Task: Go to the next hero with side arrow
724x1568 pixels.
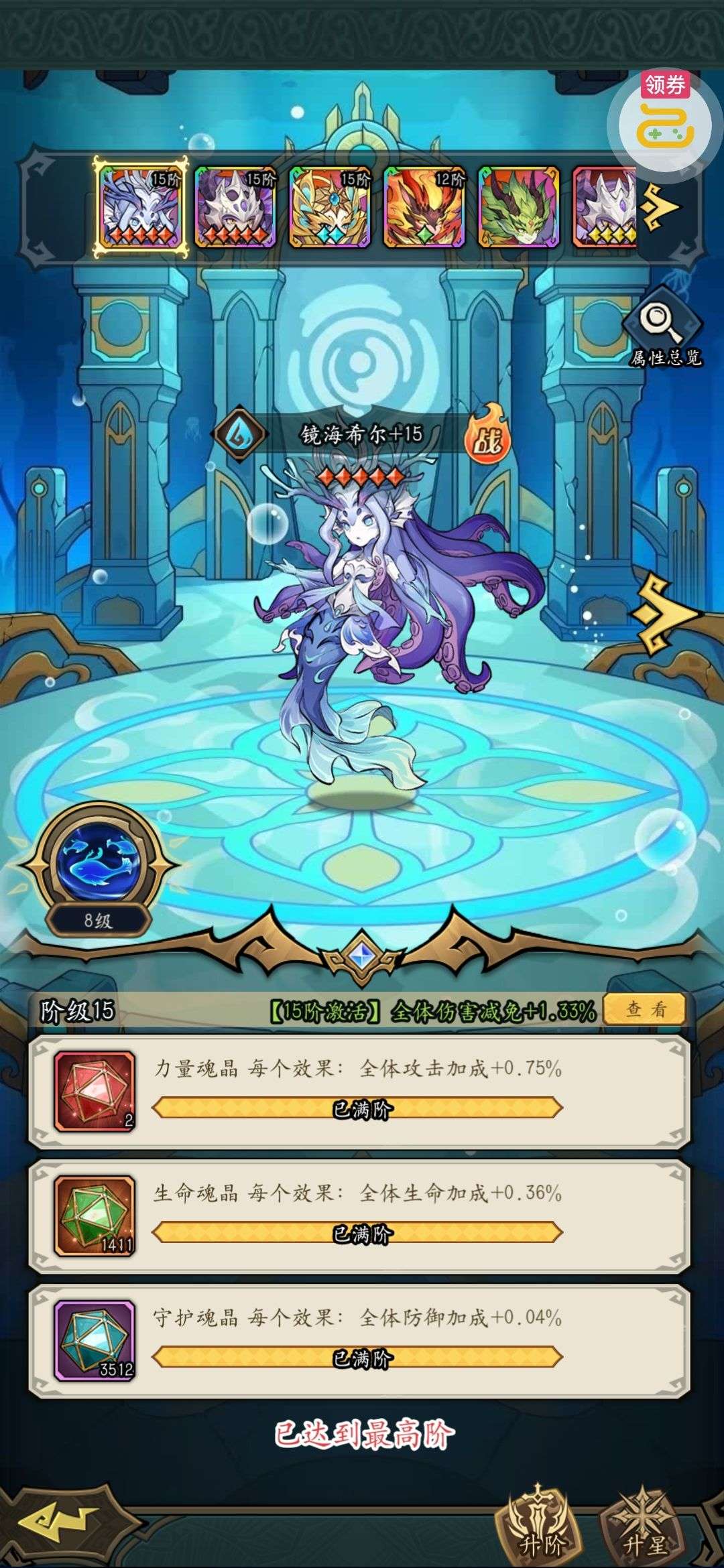Action: [x=666, y=614]
